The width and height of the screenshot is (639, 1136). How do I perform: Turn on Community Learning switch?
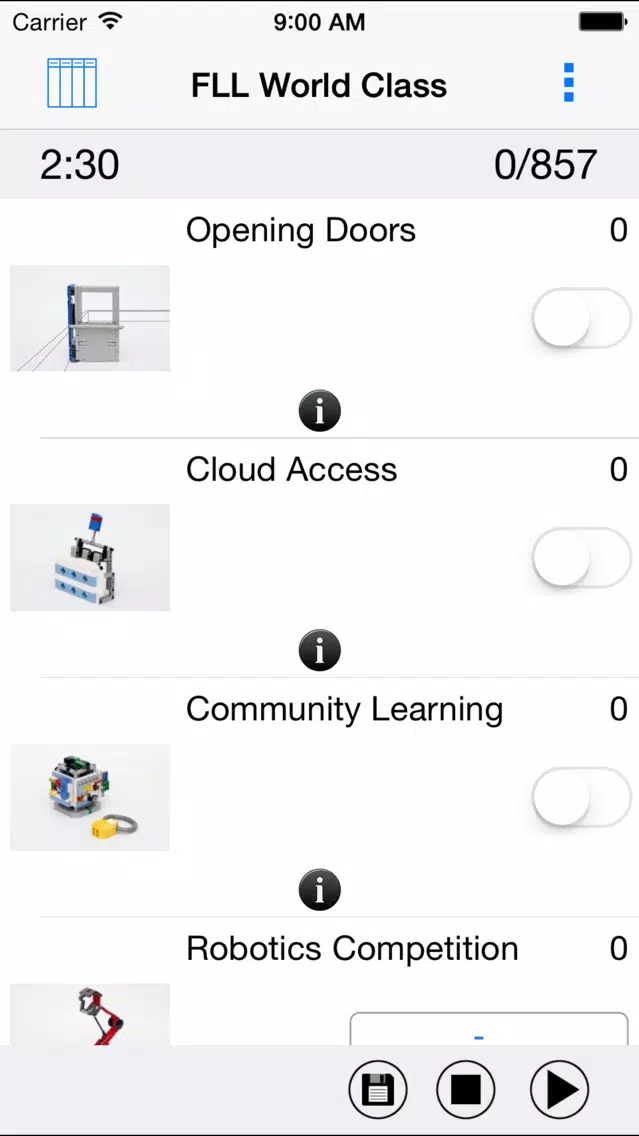coord(582,797)
